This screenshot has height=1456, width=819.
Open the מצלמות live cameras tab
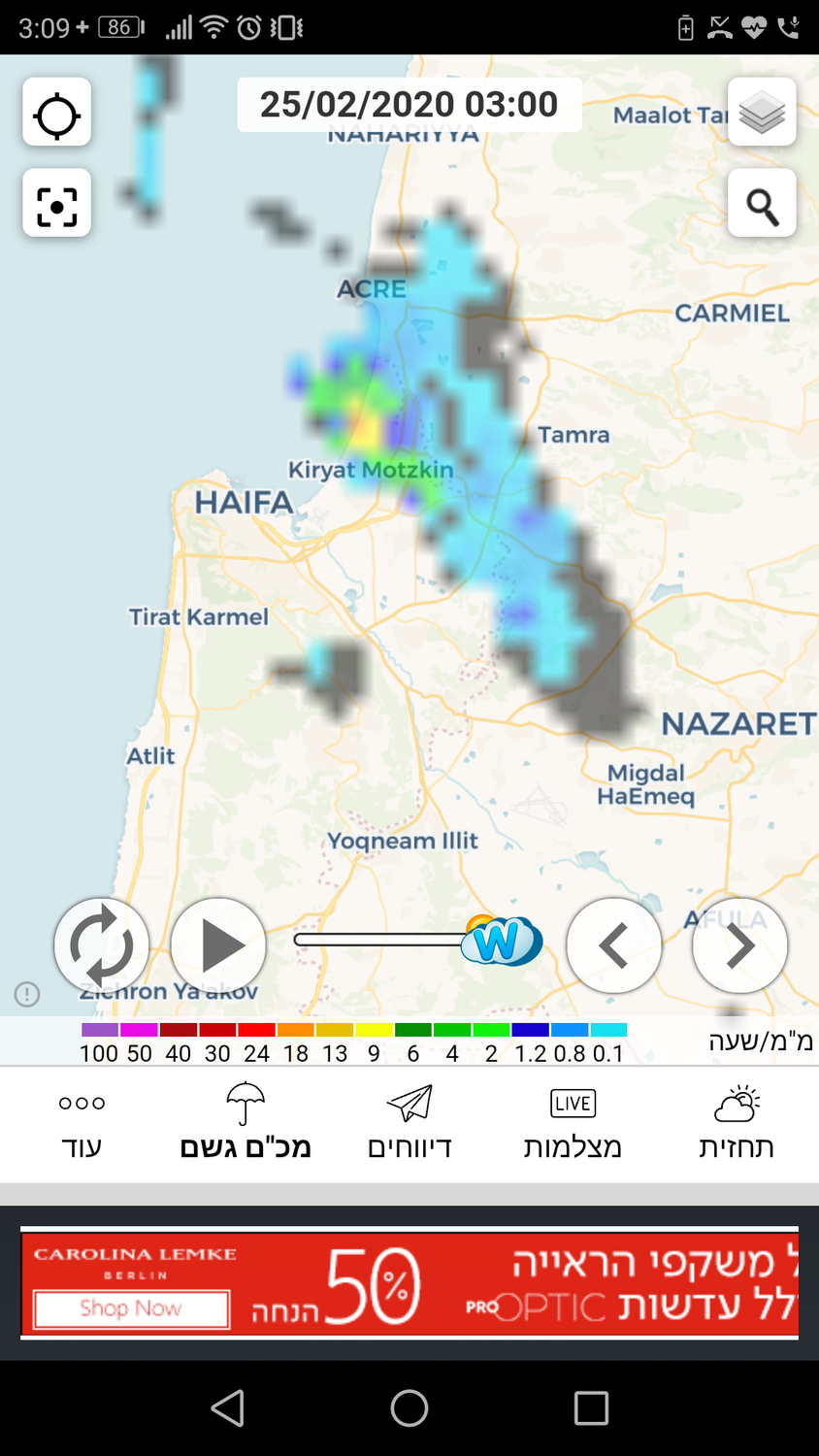(573, 1124)
